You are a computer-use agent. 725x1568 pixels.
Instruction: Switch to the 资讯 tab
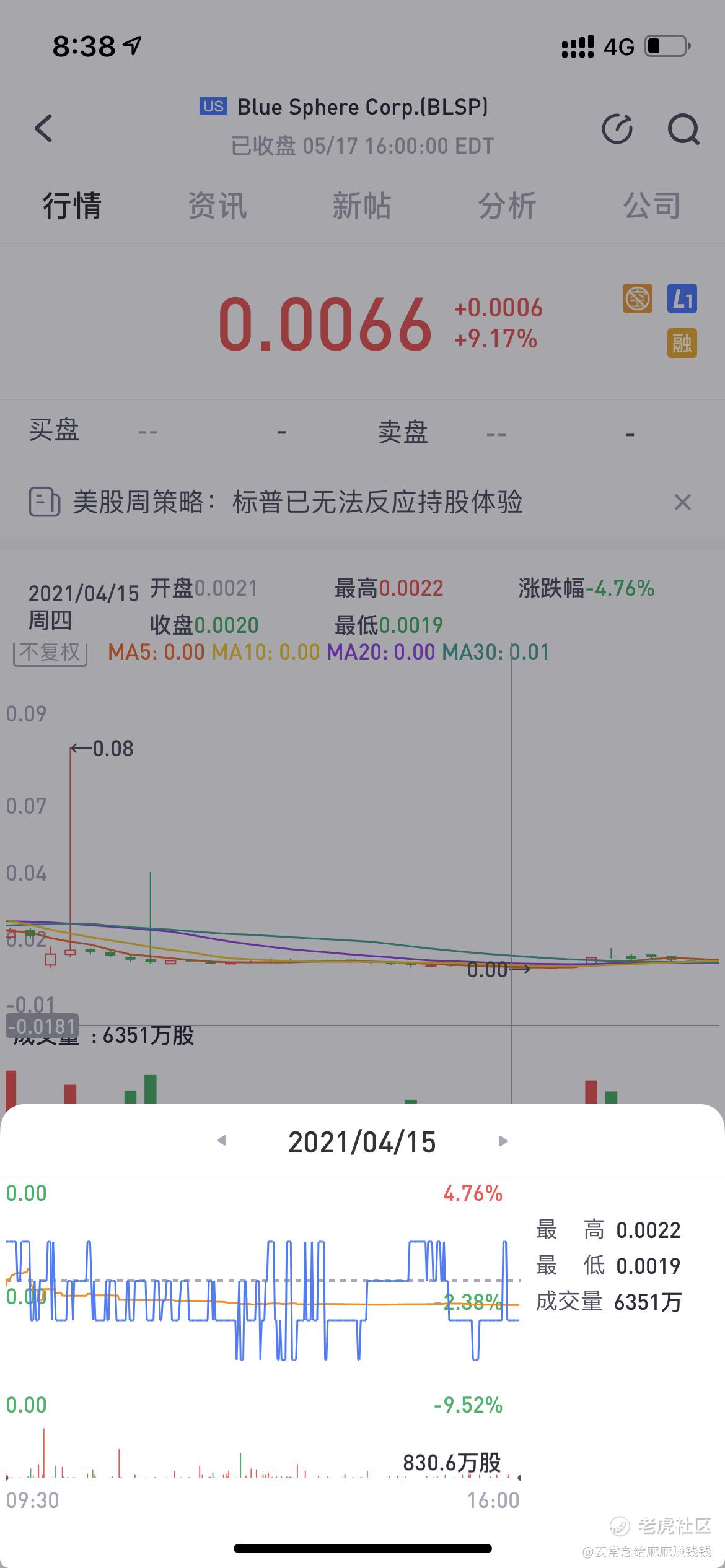click(x=217, y=206)
